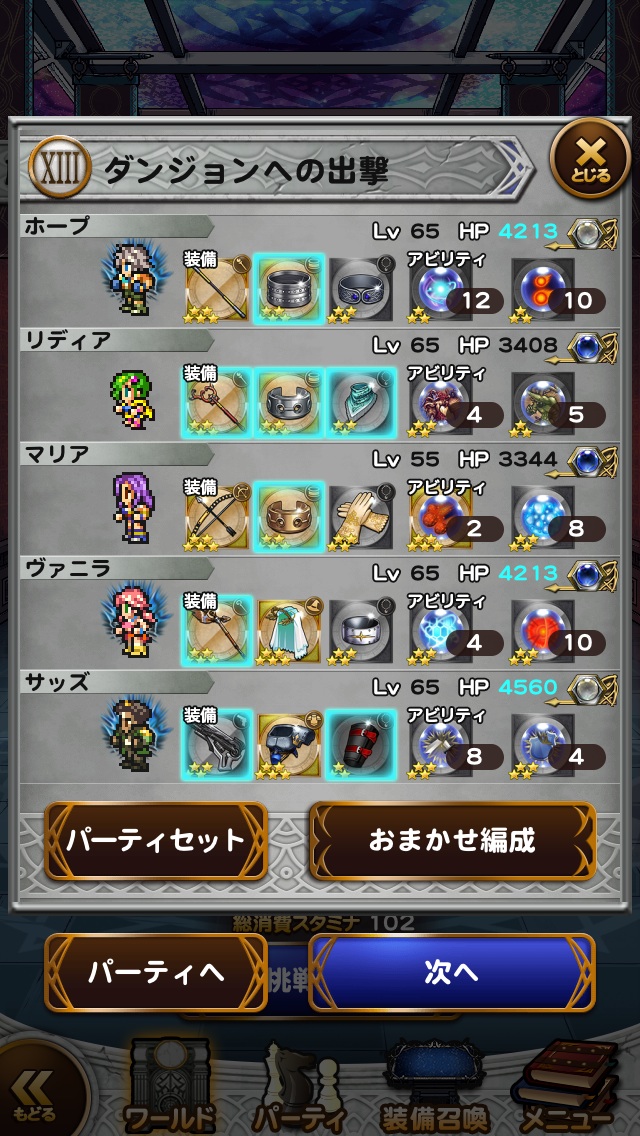Screen dimensions: 640x1136
Task: Switch to the ワールド tab
Action: point(168,1090)
